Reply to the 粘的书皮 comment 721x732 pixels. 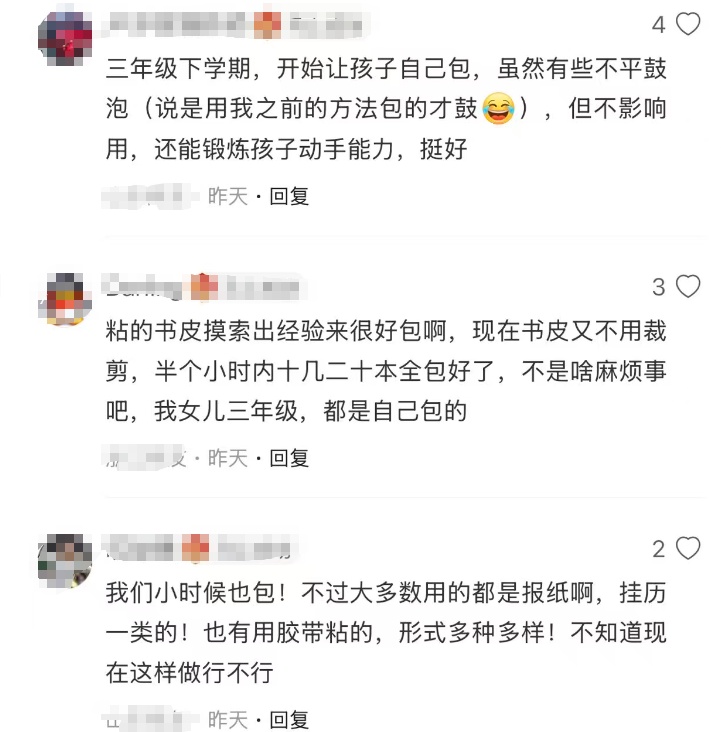tap(289, 458)
